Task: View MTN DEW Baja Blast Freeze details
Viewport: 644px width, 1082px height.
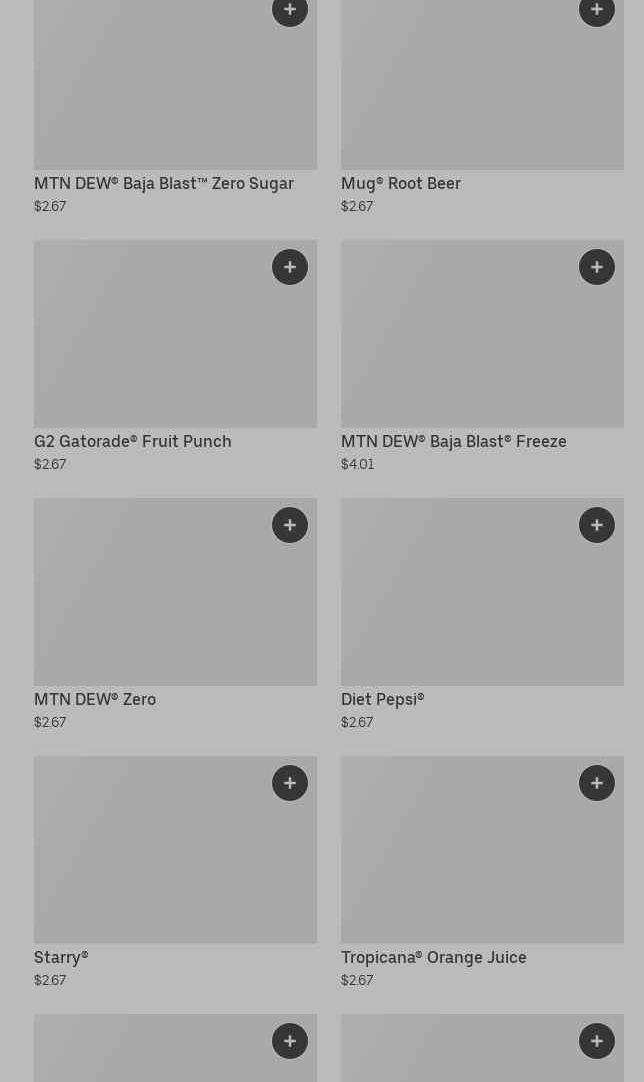Action: coord(454,441)
